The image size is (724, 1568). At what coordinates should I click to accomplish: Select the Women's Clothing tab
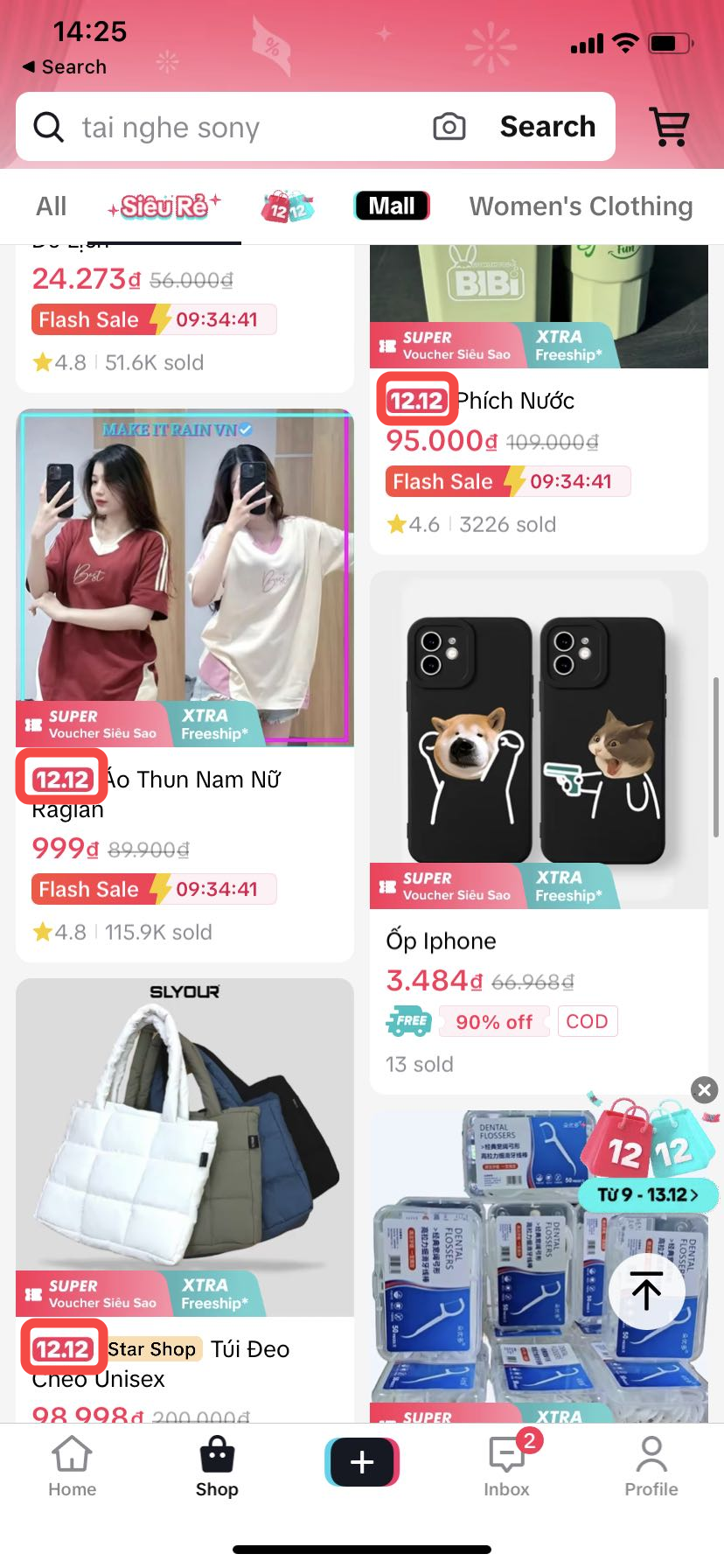click(581, 206)
